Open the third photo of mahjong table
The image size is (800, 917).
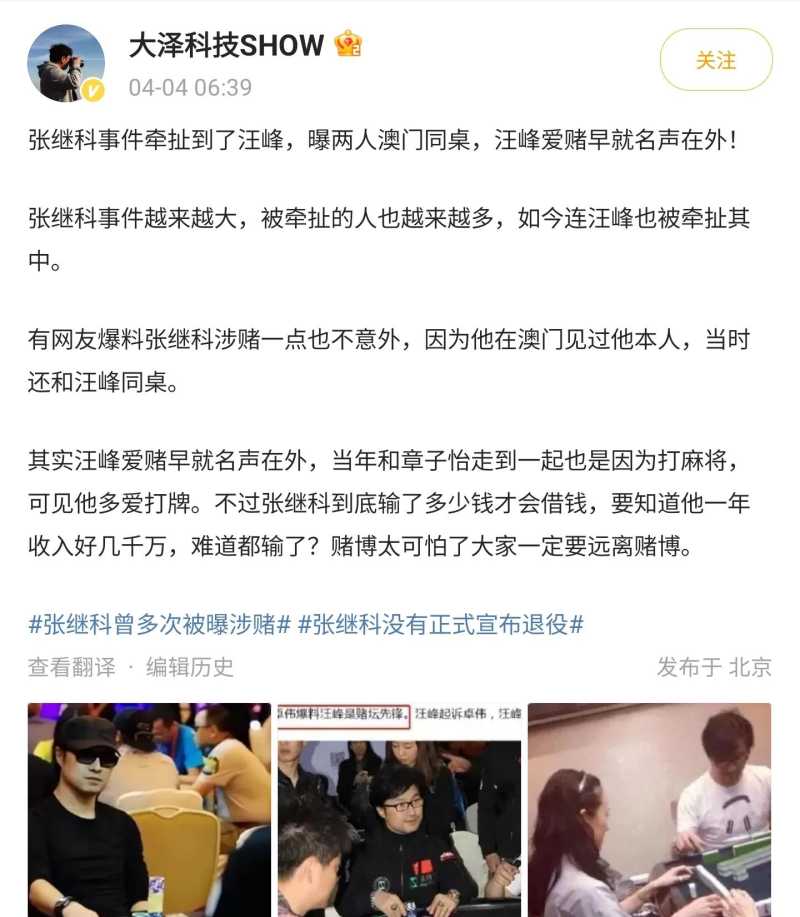[x=649, y=809]
